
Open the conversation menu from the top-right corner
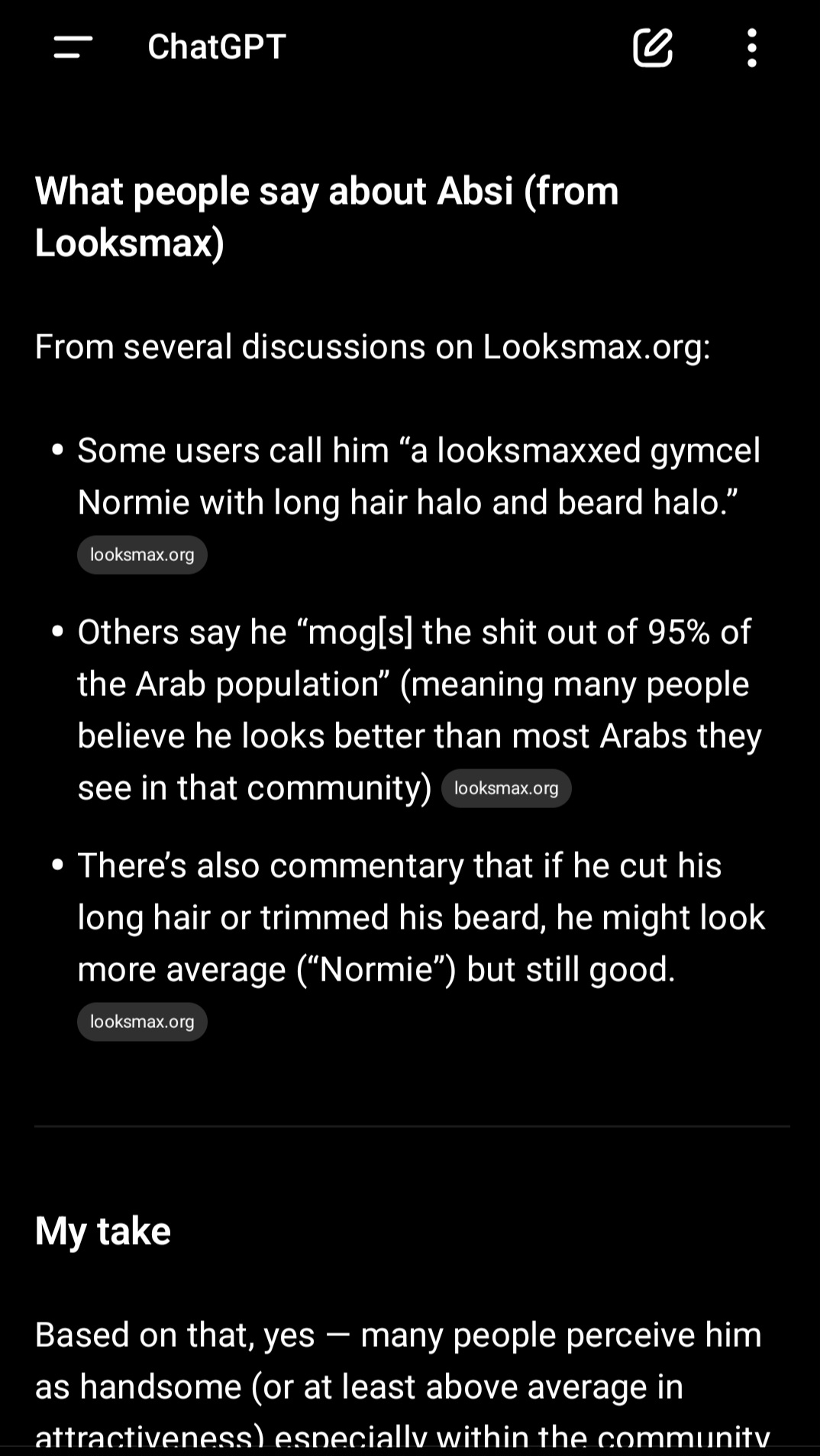point(751,47)
